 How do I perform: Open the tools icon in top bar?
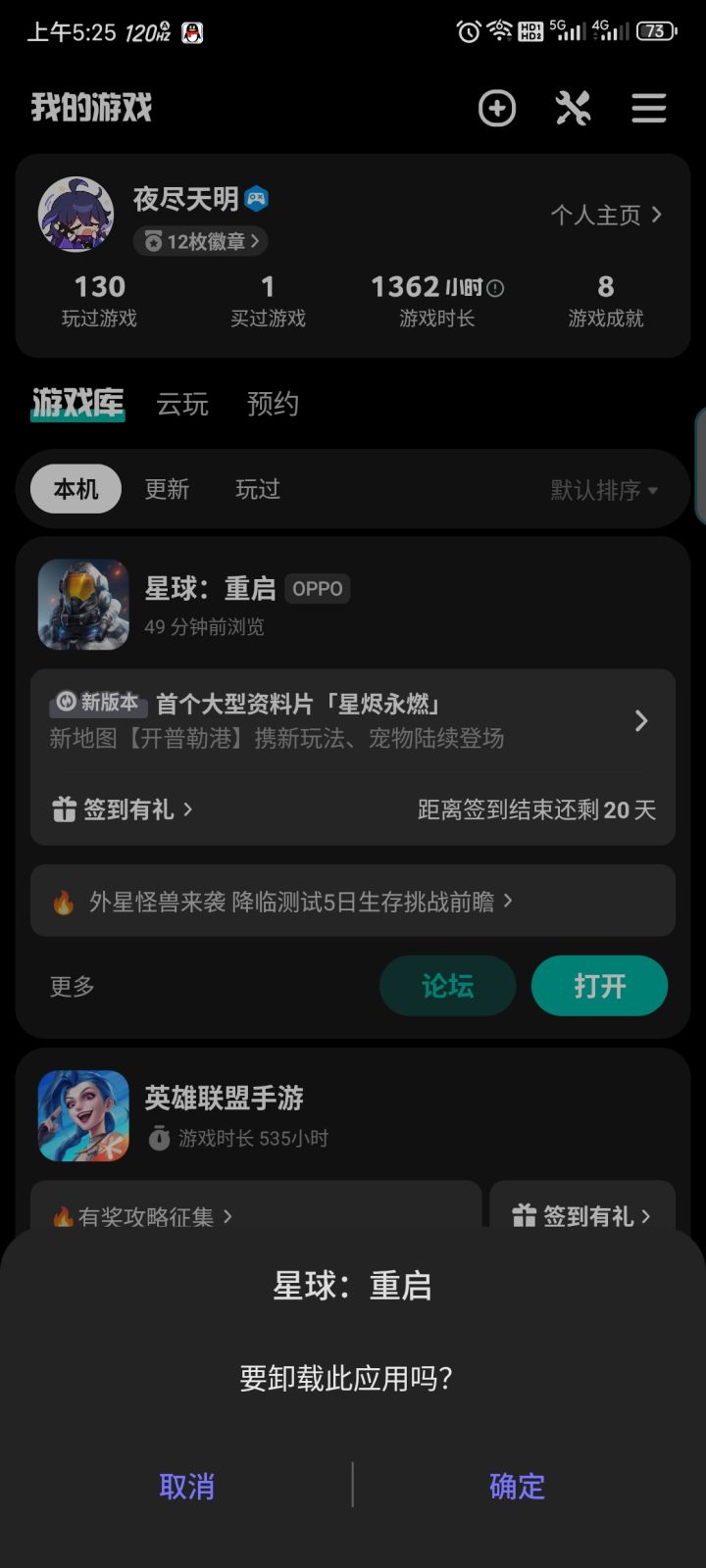tap(573, 108)
